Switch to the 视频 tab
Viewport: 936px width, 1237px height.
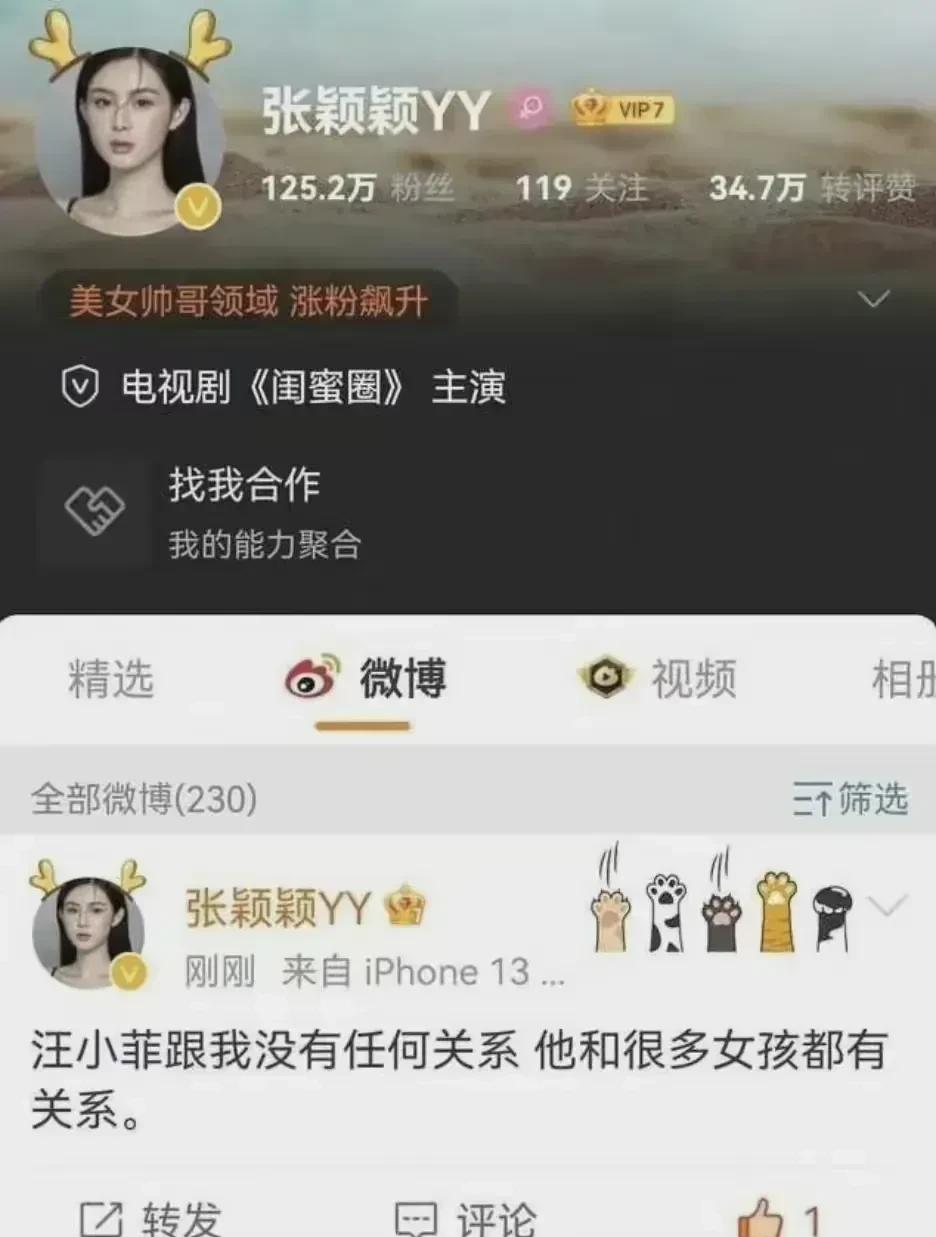point(660,680)
